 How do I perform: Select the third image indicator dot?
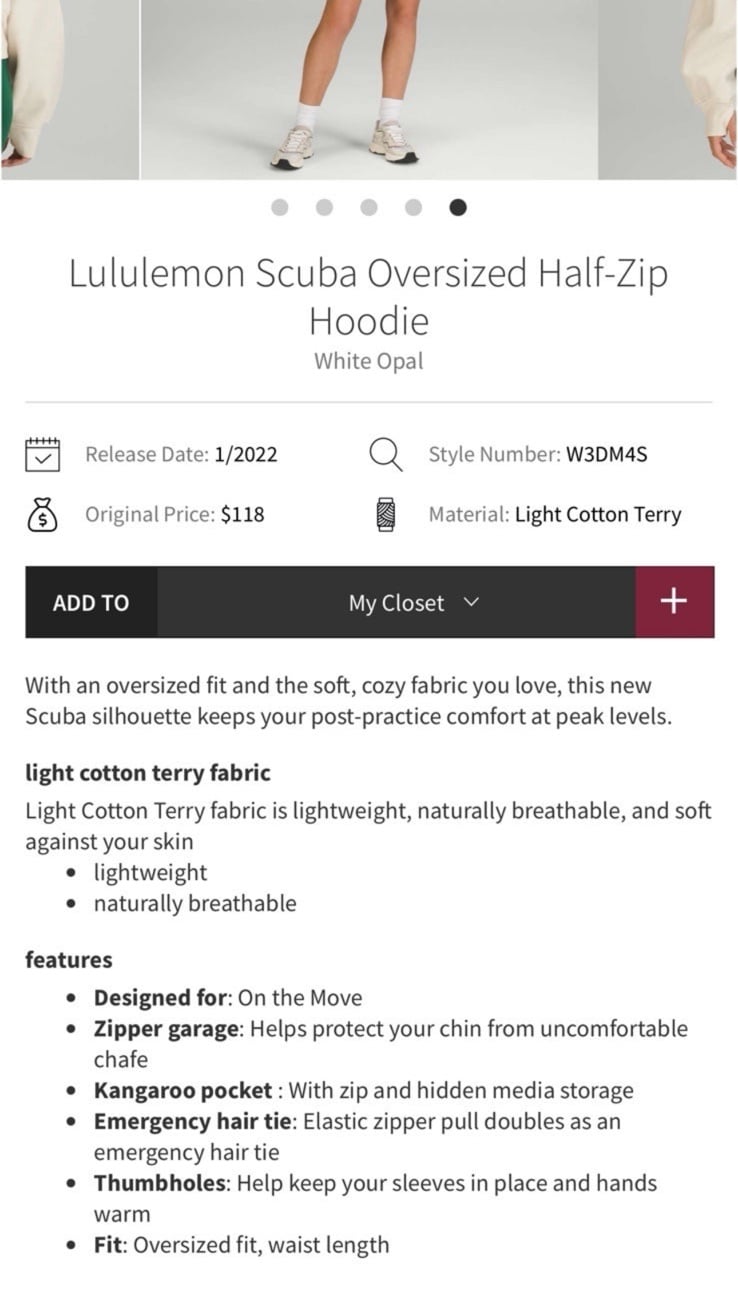[369, 207]
